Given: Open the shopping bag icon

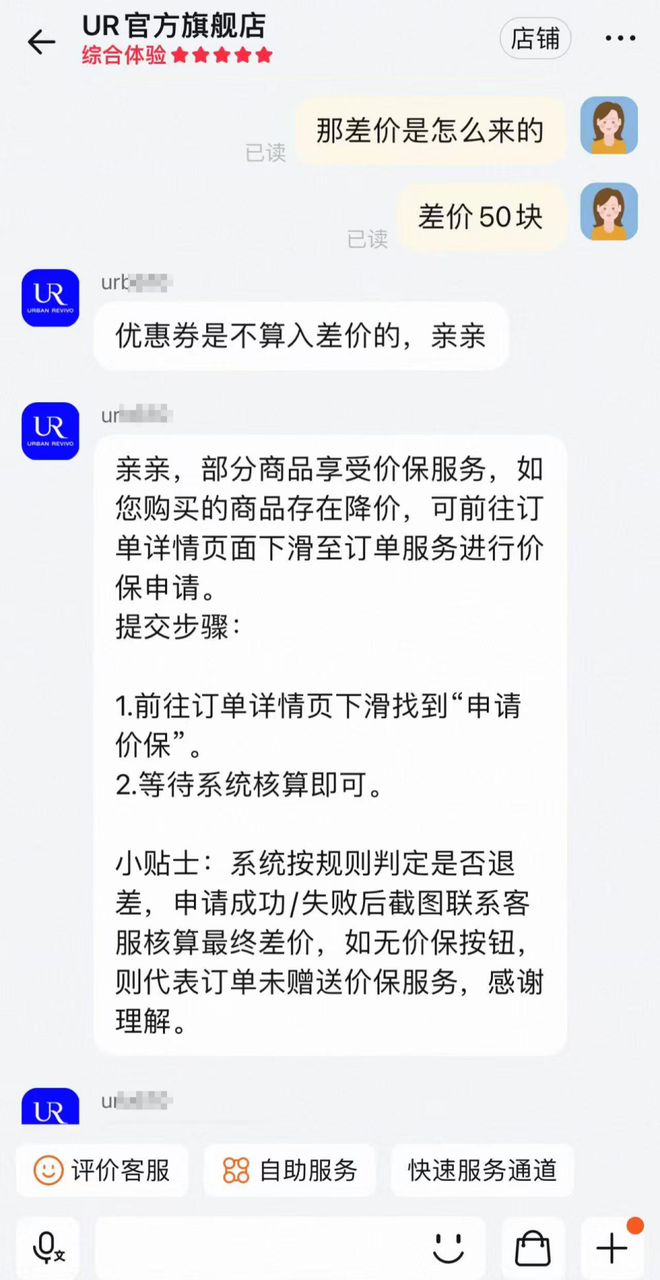Looking at the screenshot, I should pyautogui.click(x=532, y=1248).
